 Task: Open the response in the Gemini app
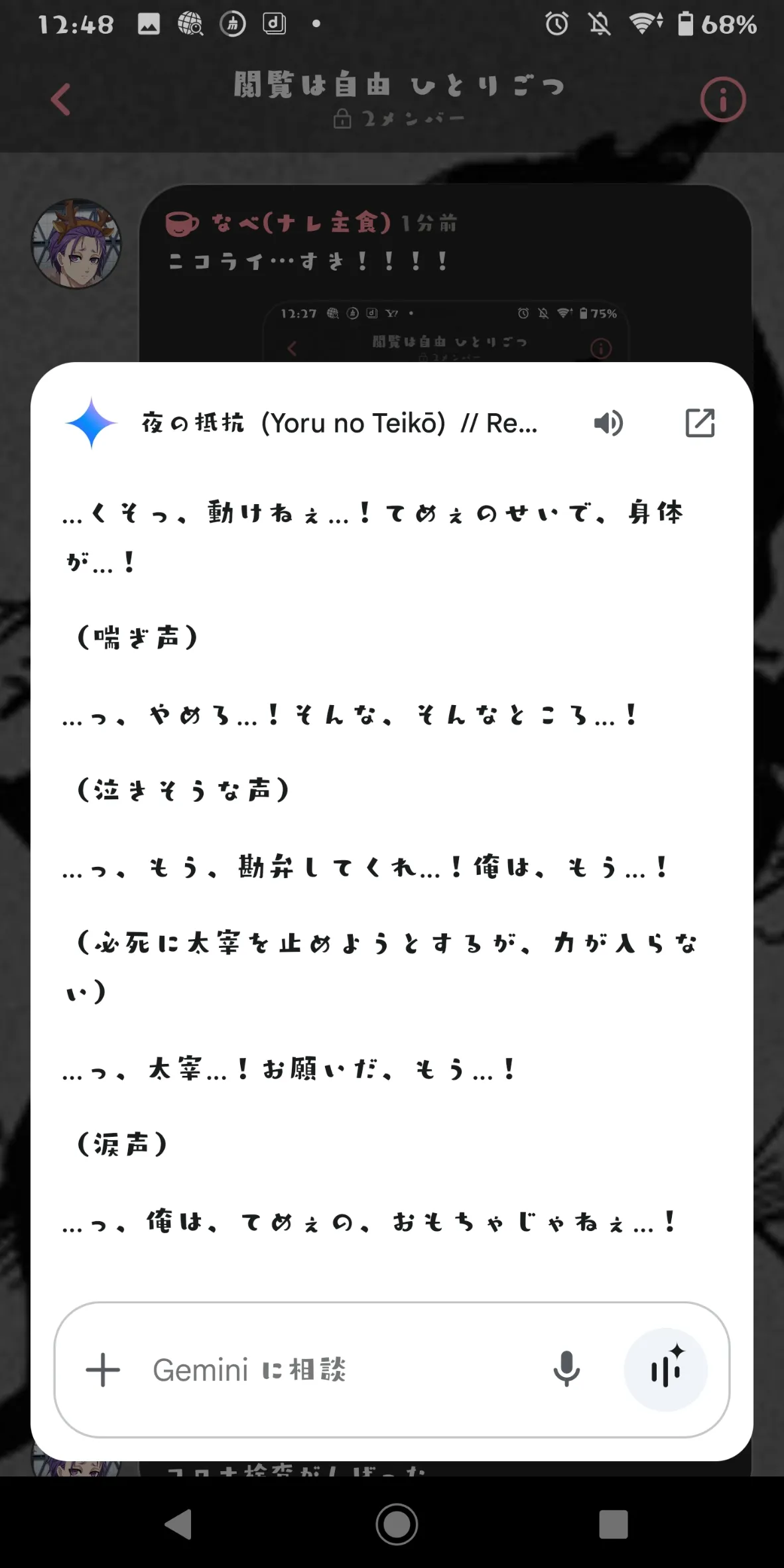(699, 423)
